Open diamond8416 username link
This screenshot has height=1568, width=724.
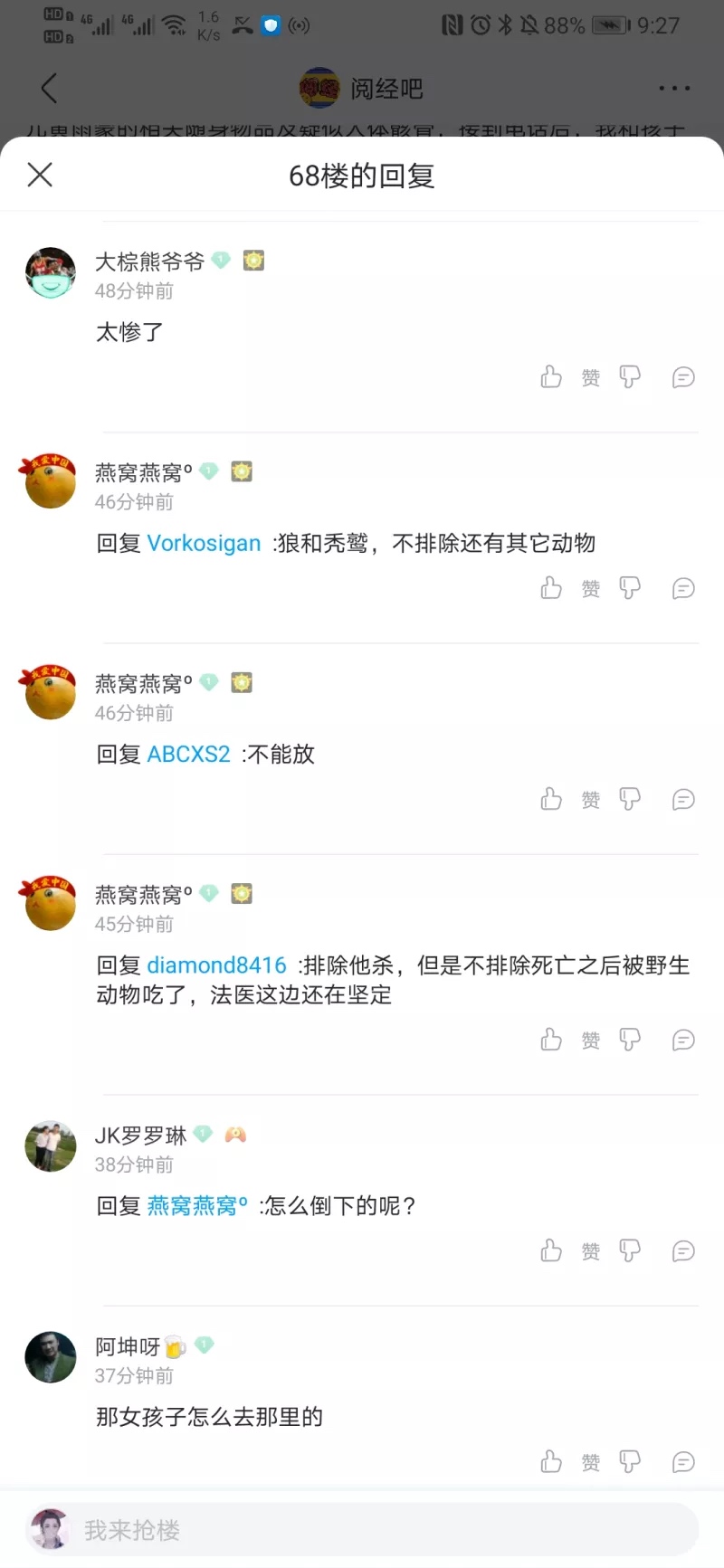coord(216,965)
